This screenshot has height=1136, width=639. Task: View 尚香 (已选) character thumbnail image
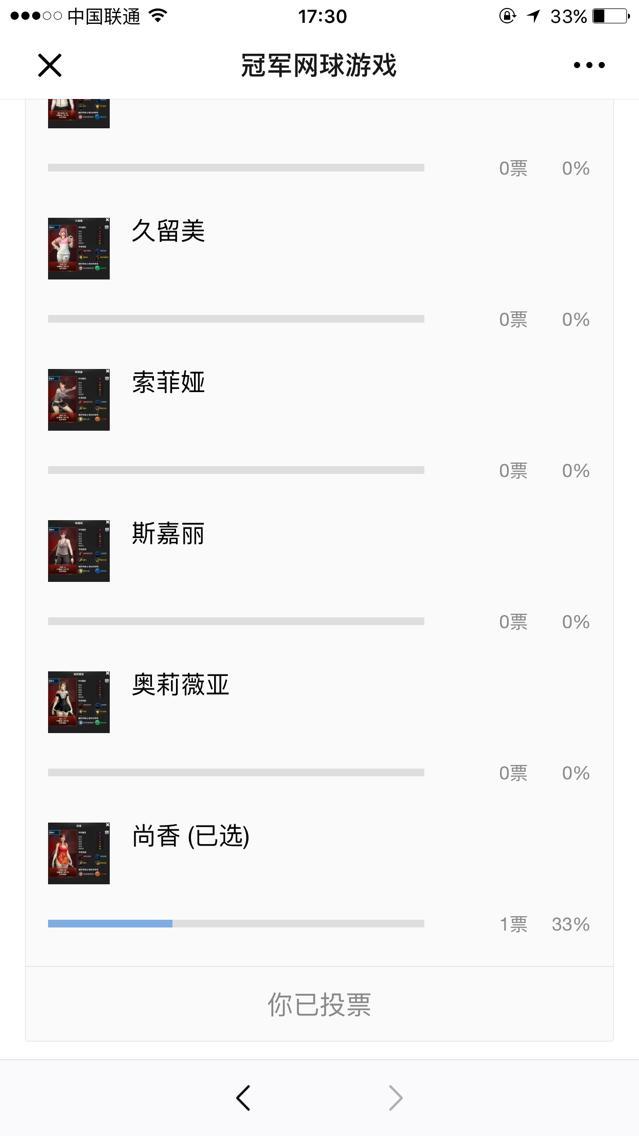tap(79, 852)
